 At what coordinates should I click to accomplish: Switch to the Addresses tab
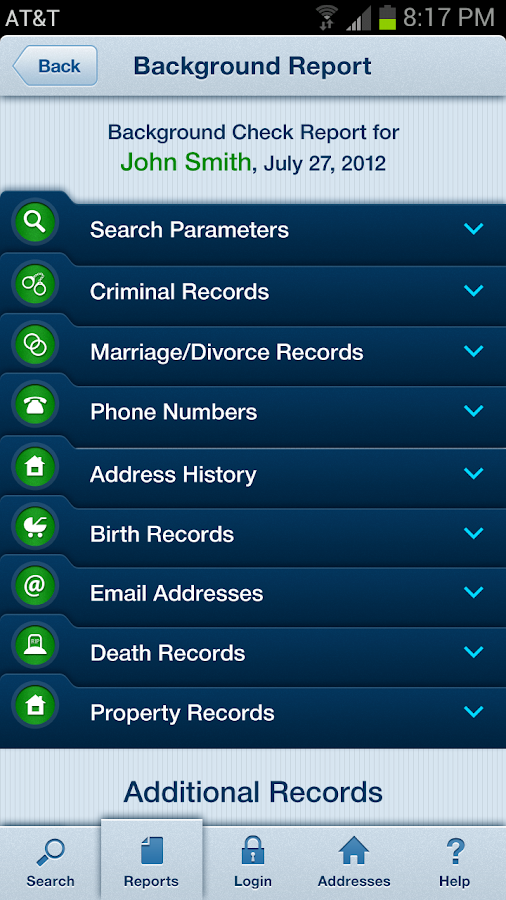(354, 863)
